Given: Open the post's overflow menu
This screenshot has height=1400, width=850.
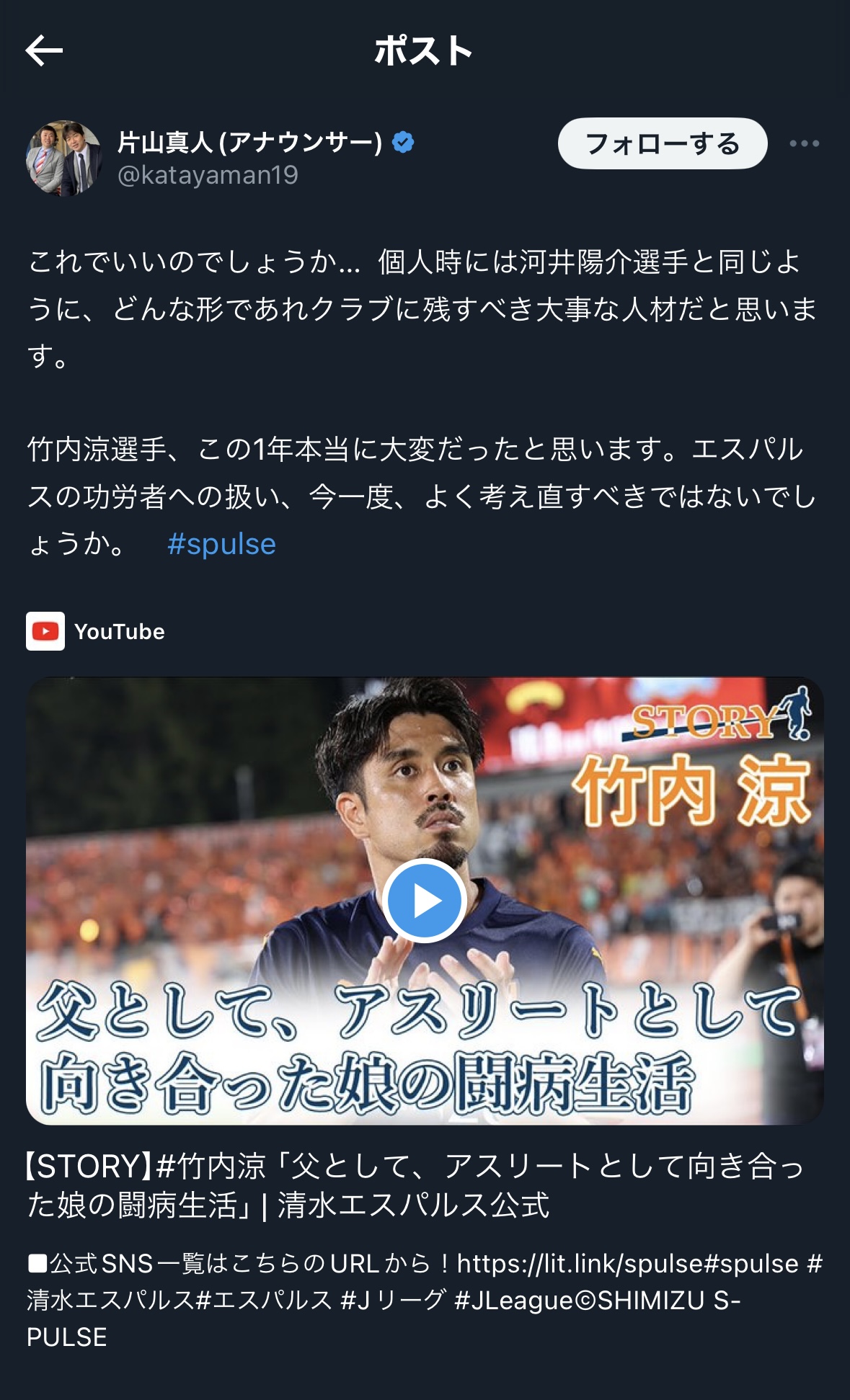Looking at the screenshot, I should coord(804,143).
